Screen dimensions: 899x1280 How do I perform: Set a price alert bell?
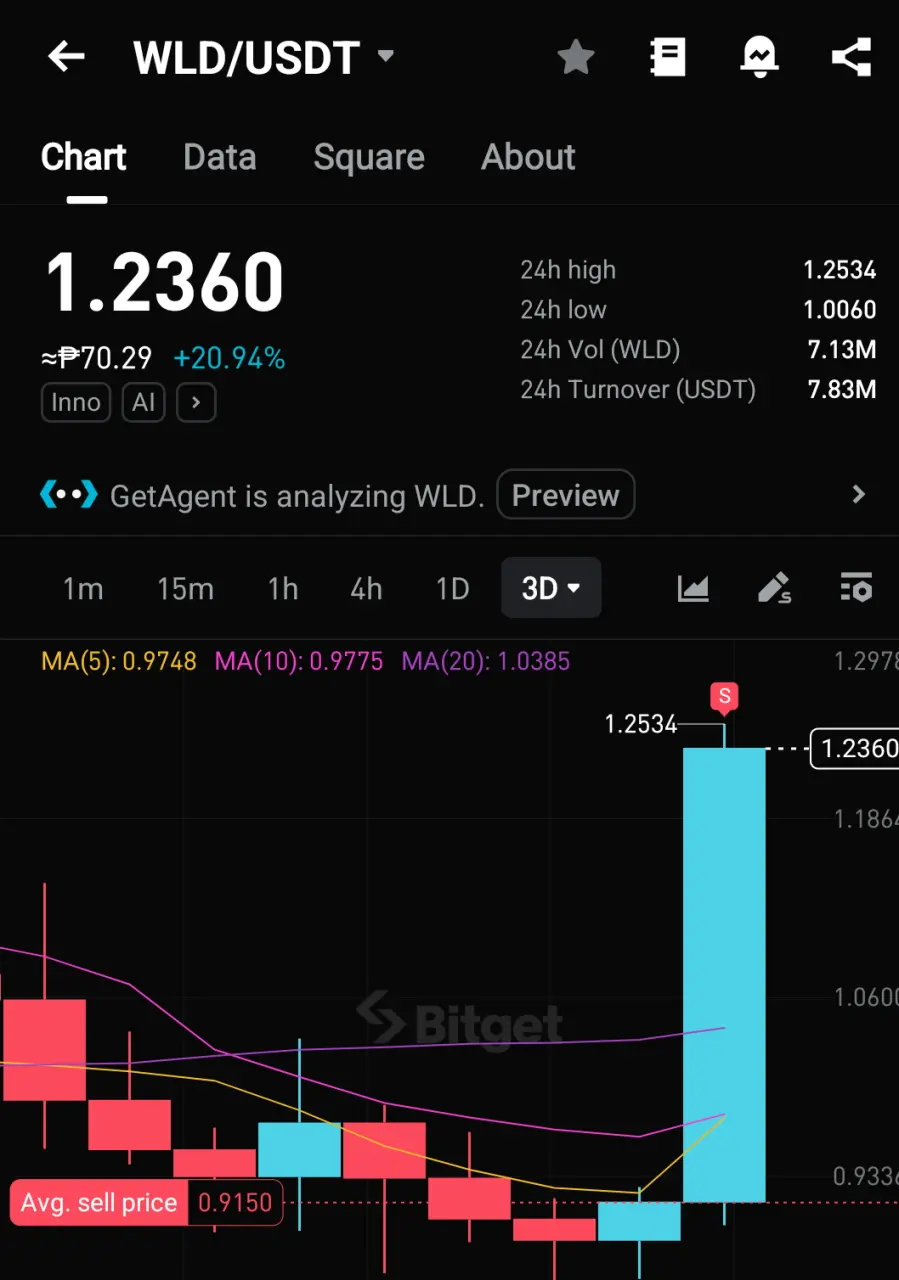pos(760,57)
